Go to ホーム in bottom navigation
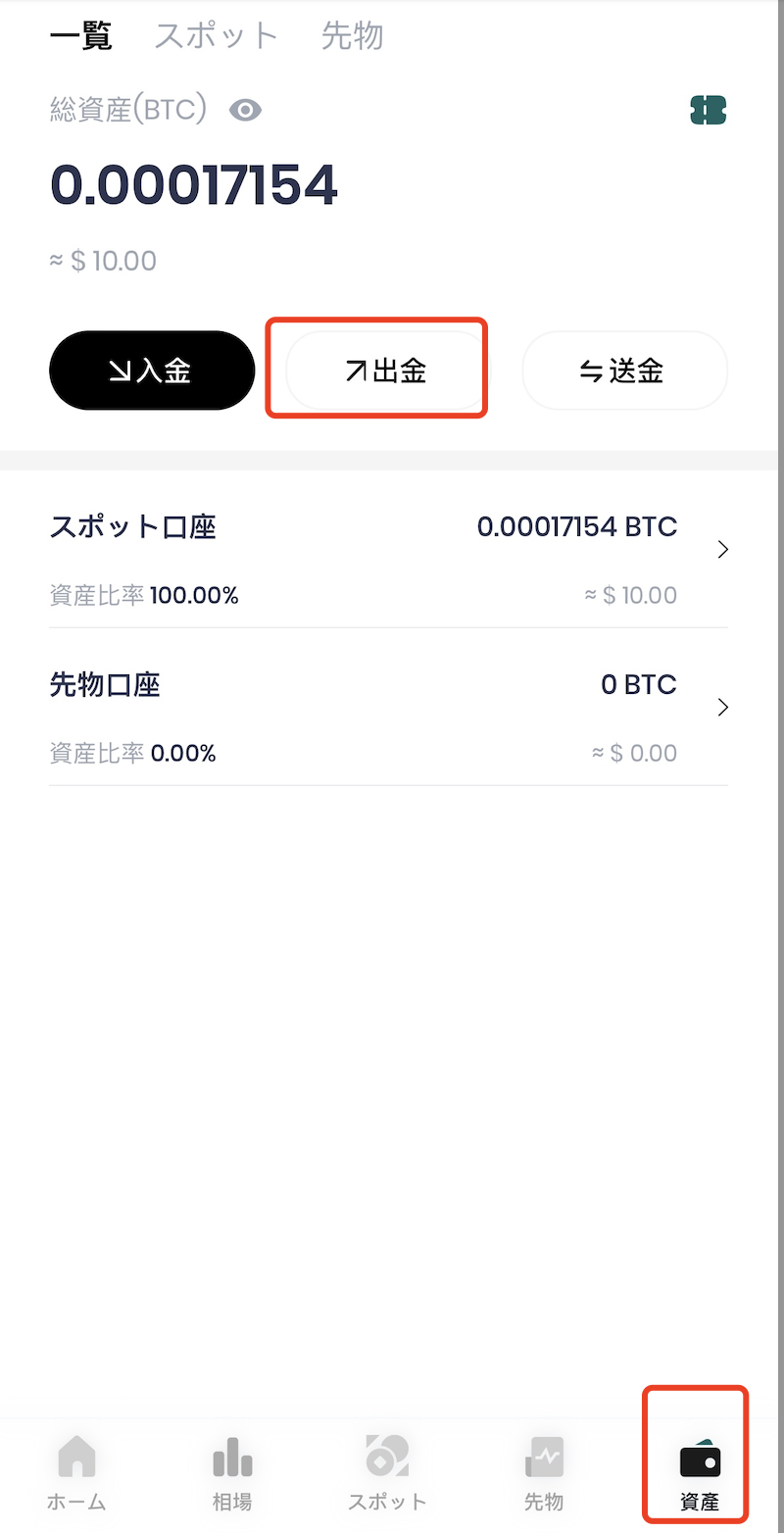This screenshot has height=1533, width=784. pos(76,1471)
